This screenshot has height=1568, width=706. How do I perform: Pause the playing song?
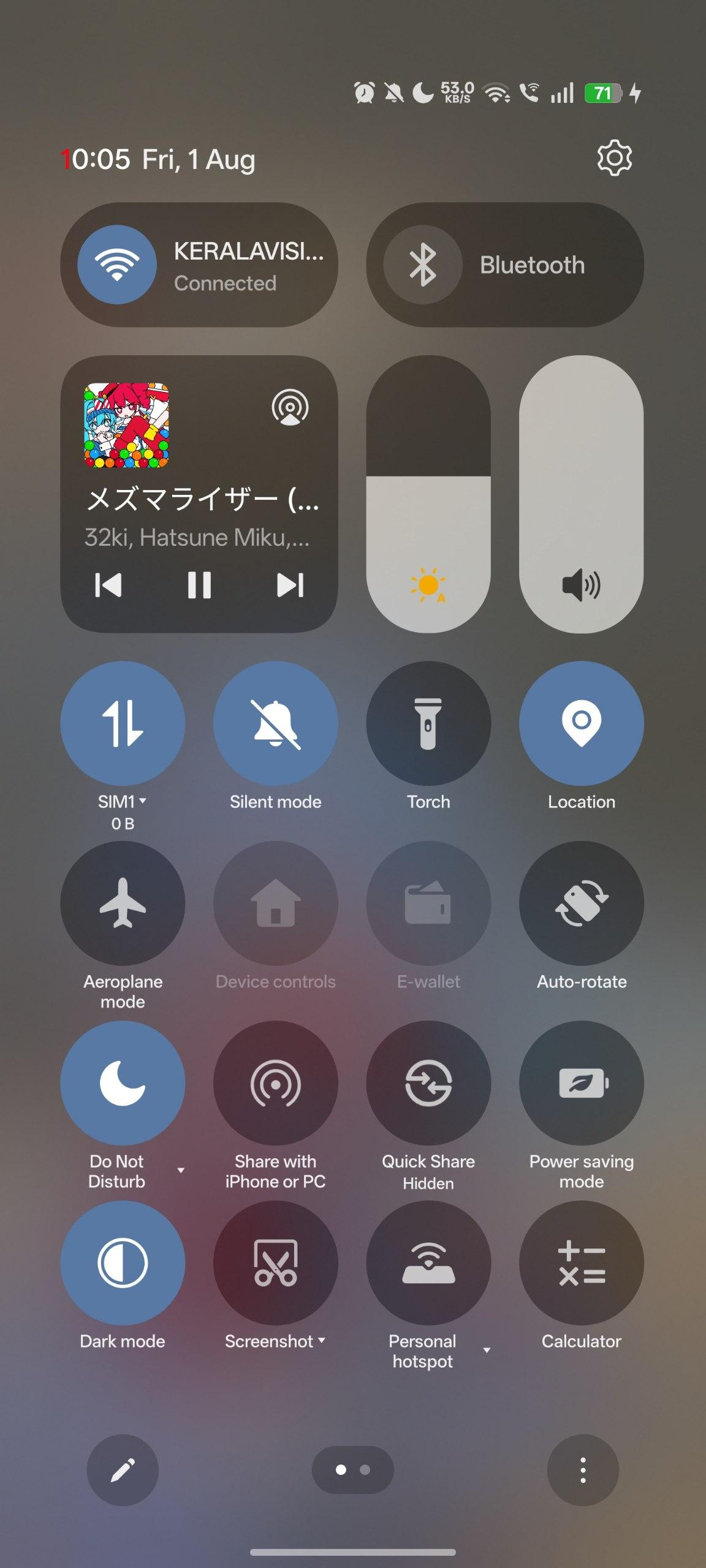[x=199, y=585]
